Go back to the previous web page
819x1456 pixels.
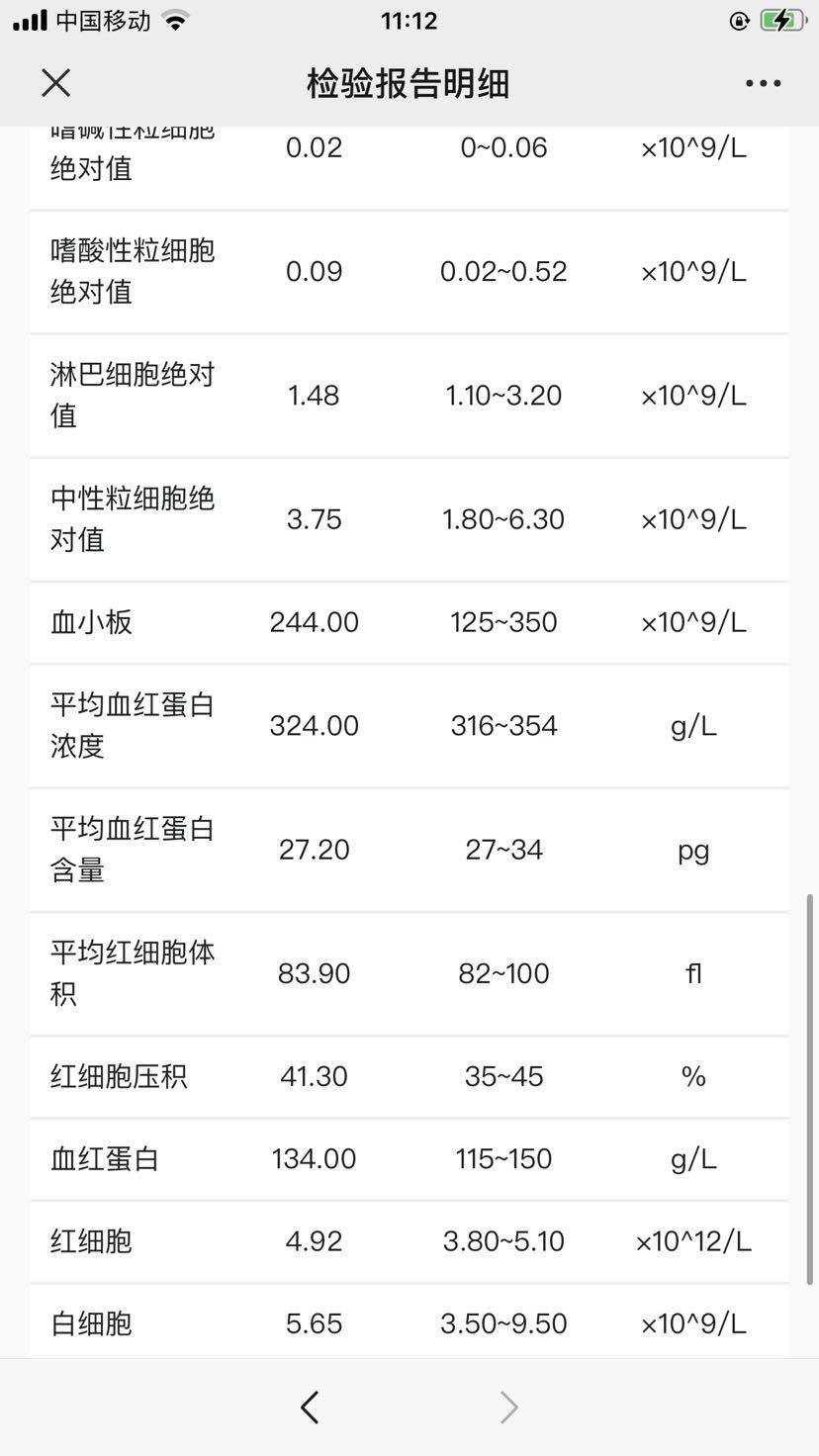(x=310, y=1407)
